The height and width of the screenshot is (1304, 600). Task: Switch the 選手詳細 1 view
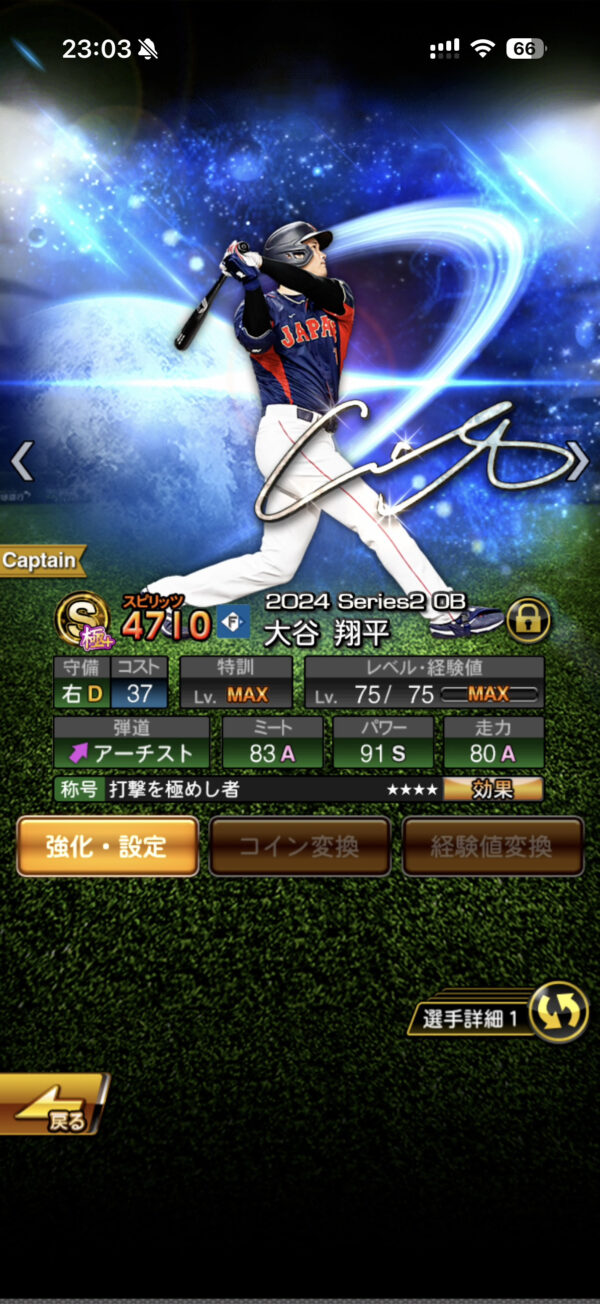(x=557, y=1014)
